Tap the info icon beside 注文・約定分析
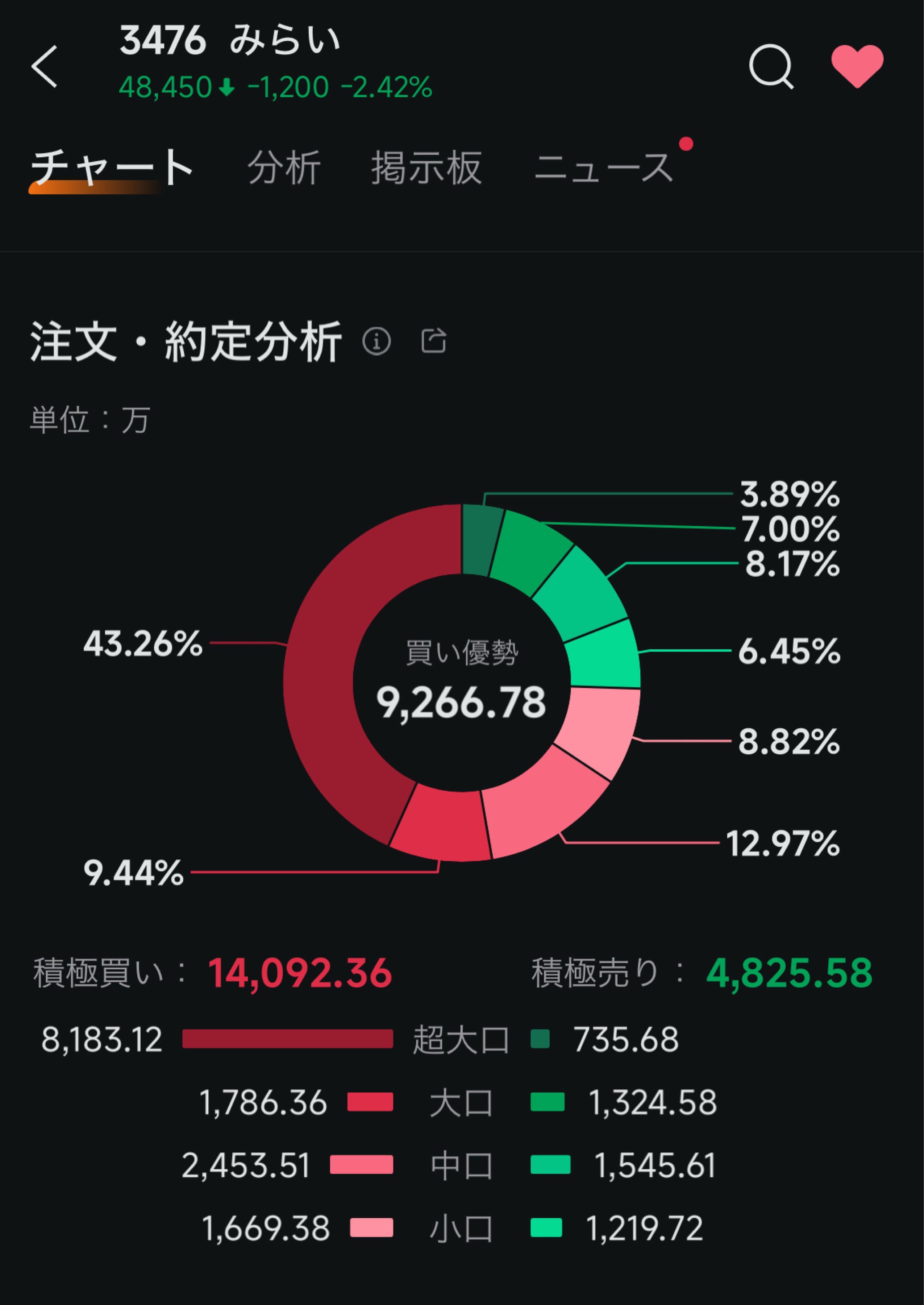This screenshot has height=1305, width=924. click(376, 341)
